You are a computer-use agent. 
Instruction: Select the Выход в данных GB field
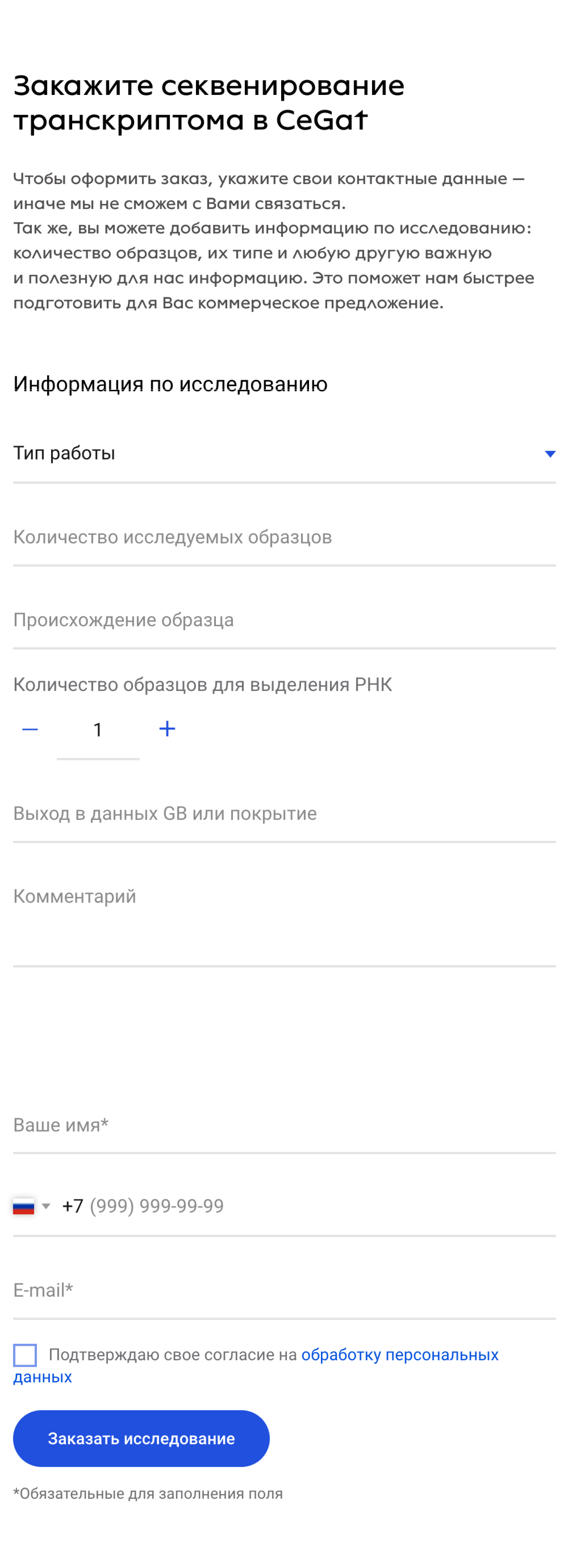(x=284, y=814)
